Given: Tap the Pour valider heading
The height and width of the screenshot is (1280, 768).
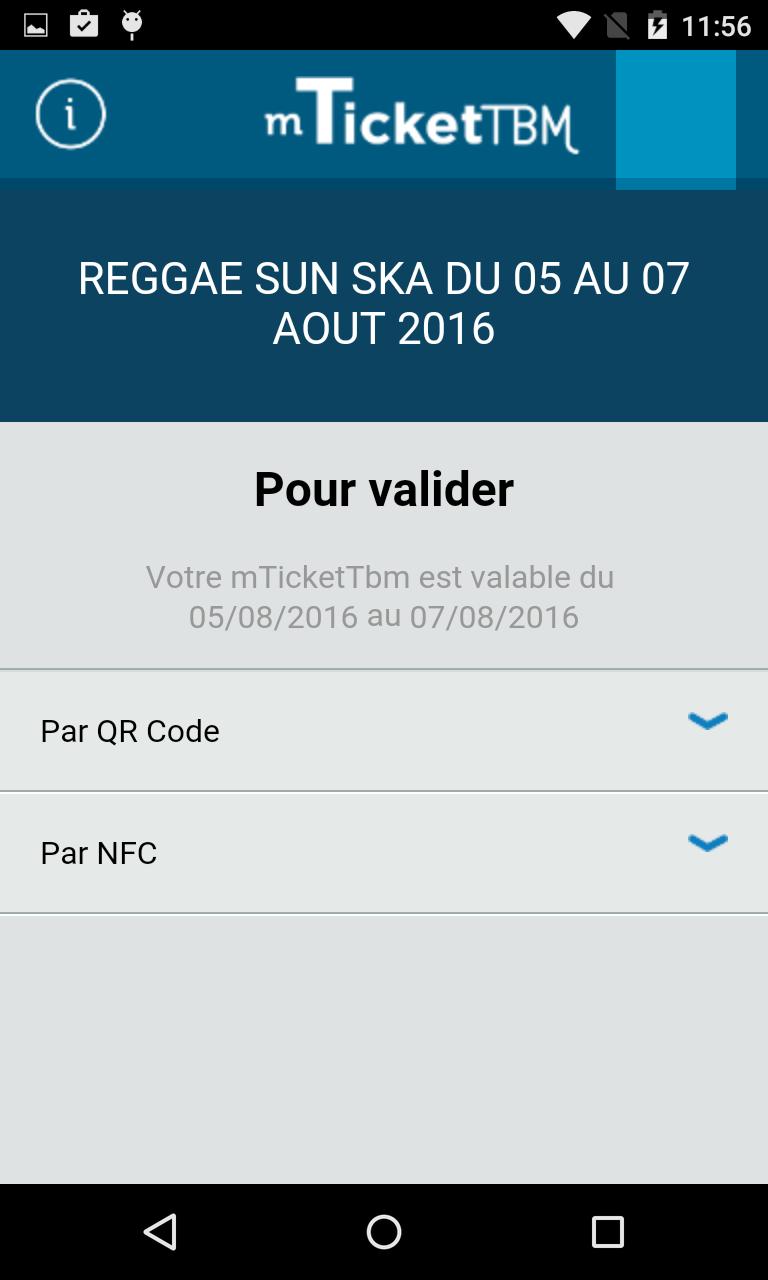Looking at the screenshot, I should pyautogui.click(x=384, y=488).
